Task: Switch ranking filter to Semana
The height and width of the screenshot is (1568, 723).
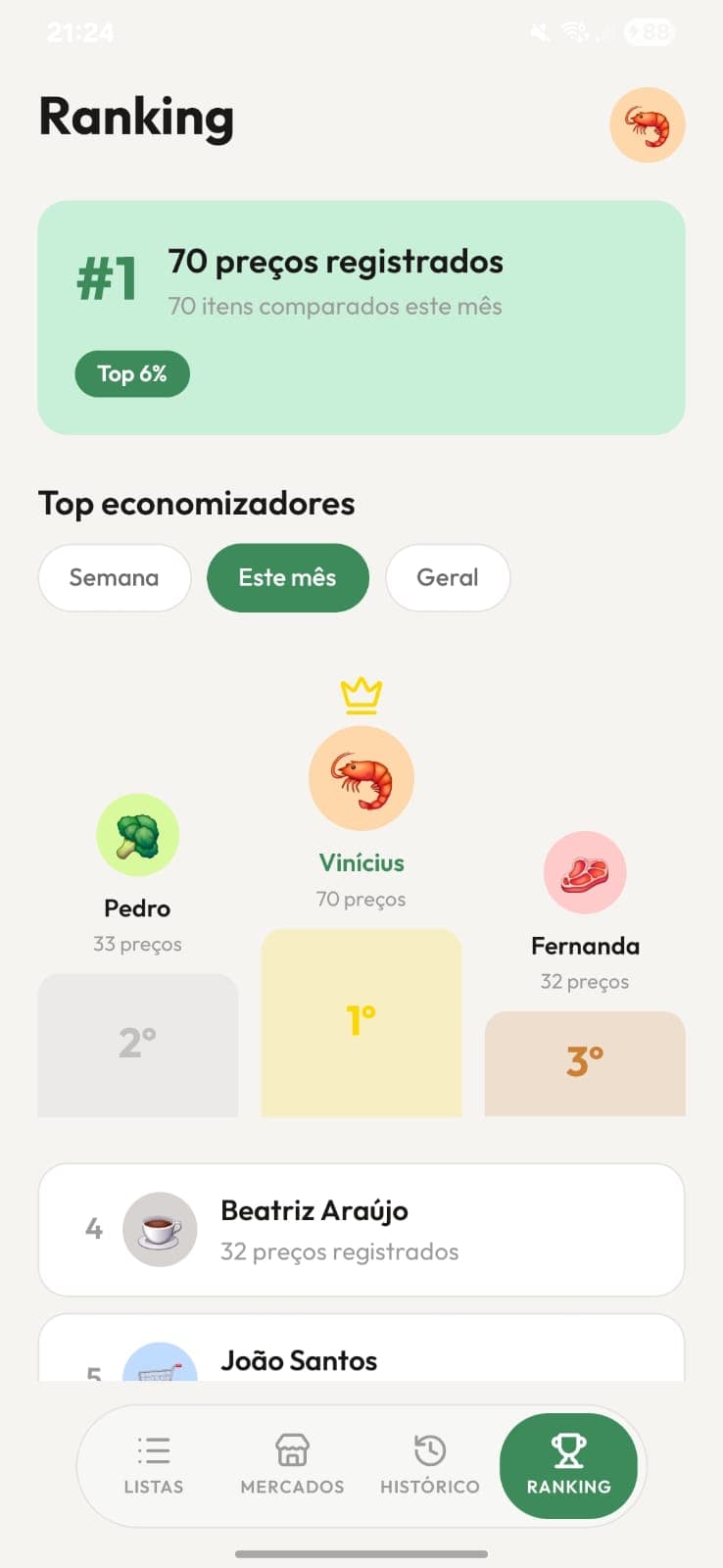Action: (x=114, y=577)
